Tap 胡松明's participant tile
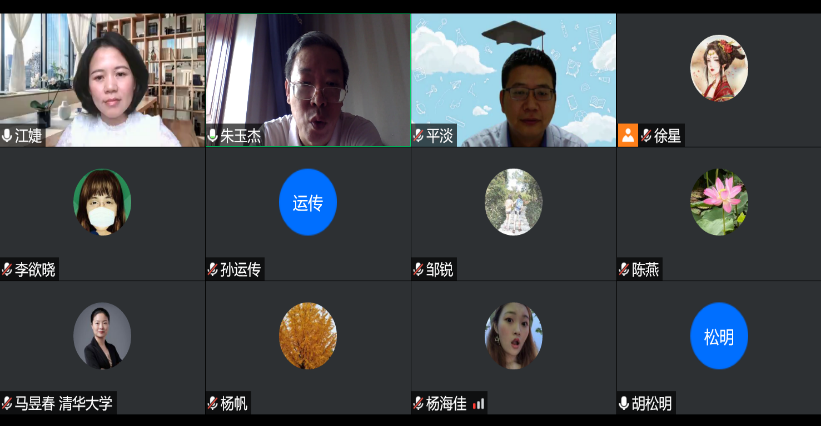Viewport: 821px width, 426px height. coord(718,347)
